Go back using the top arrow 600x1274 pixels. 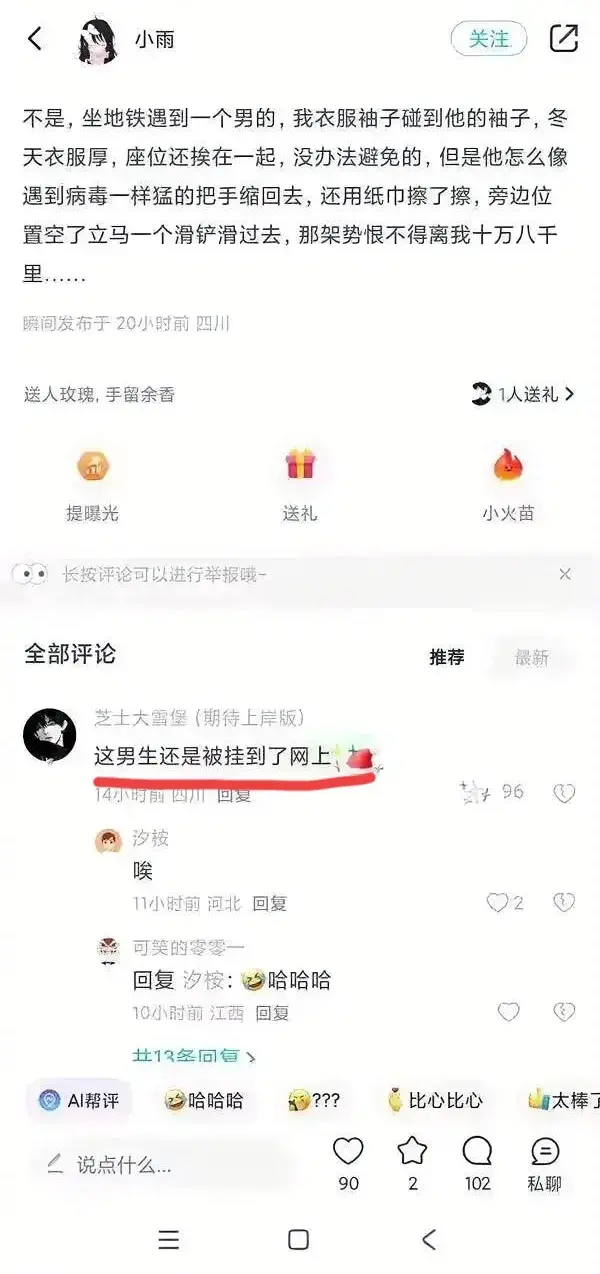[35, 39]
